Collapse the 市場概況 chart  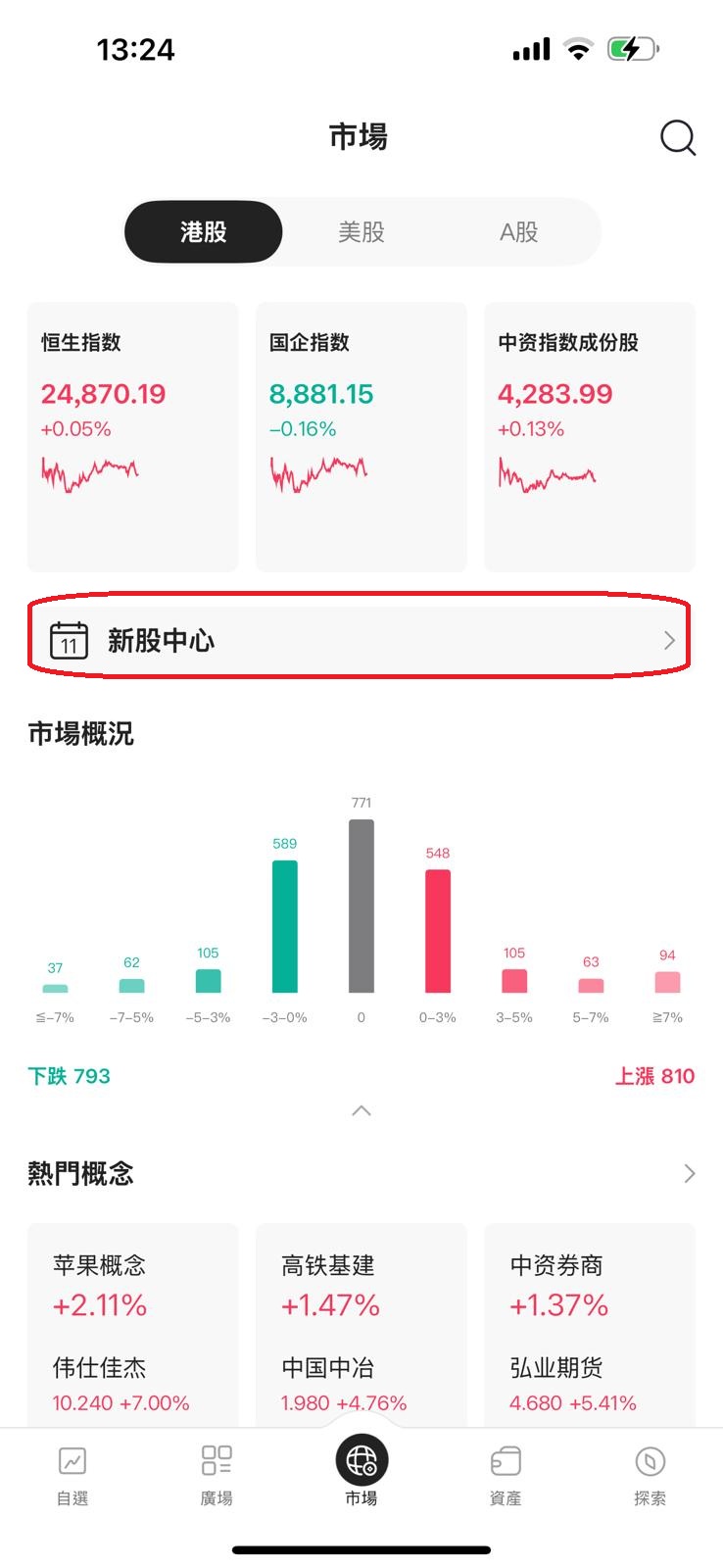click(x=361, y=1110)
